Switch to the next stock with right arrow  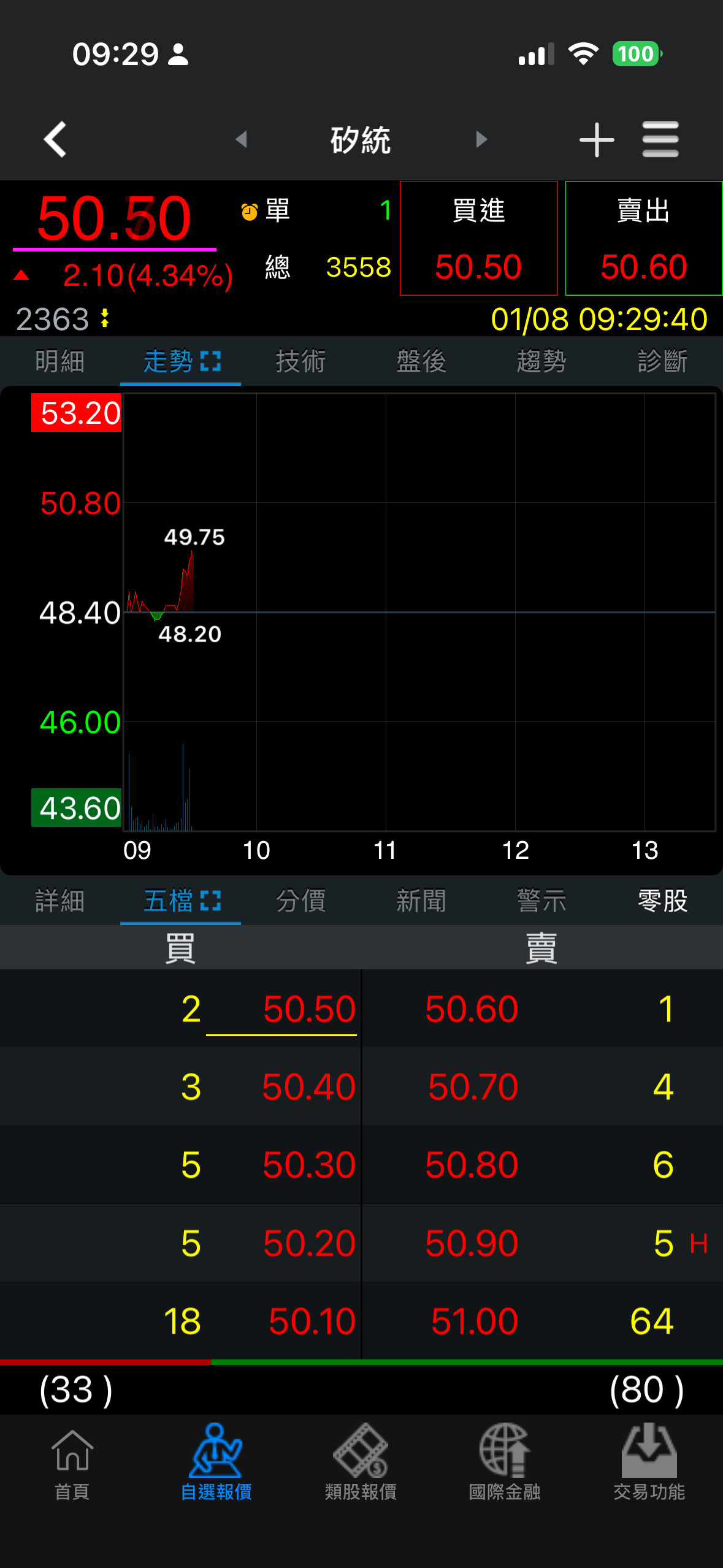[481, 139]
